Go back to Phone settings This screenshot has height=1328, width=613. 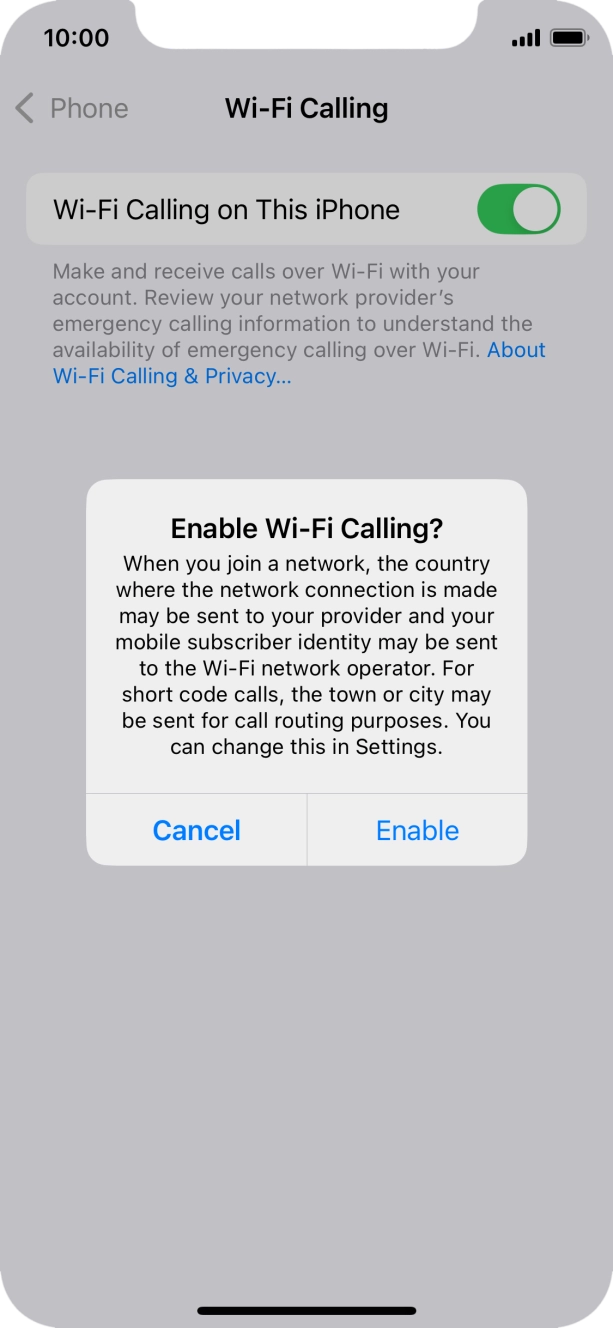[x=72, y=108]
